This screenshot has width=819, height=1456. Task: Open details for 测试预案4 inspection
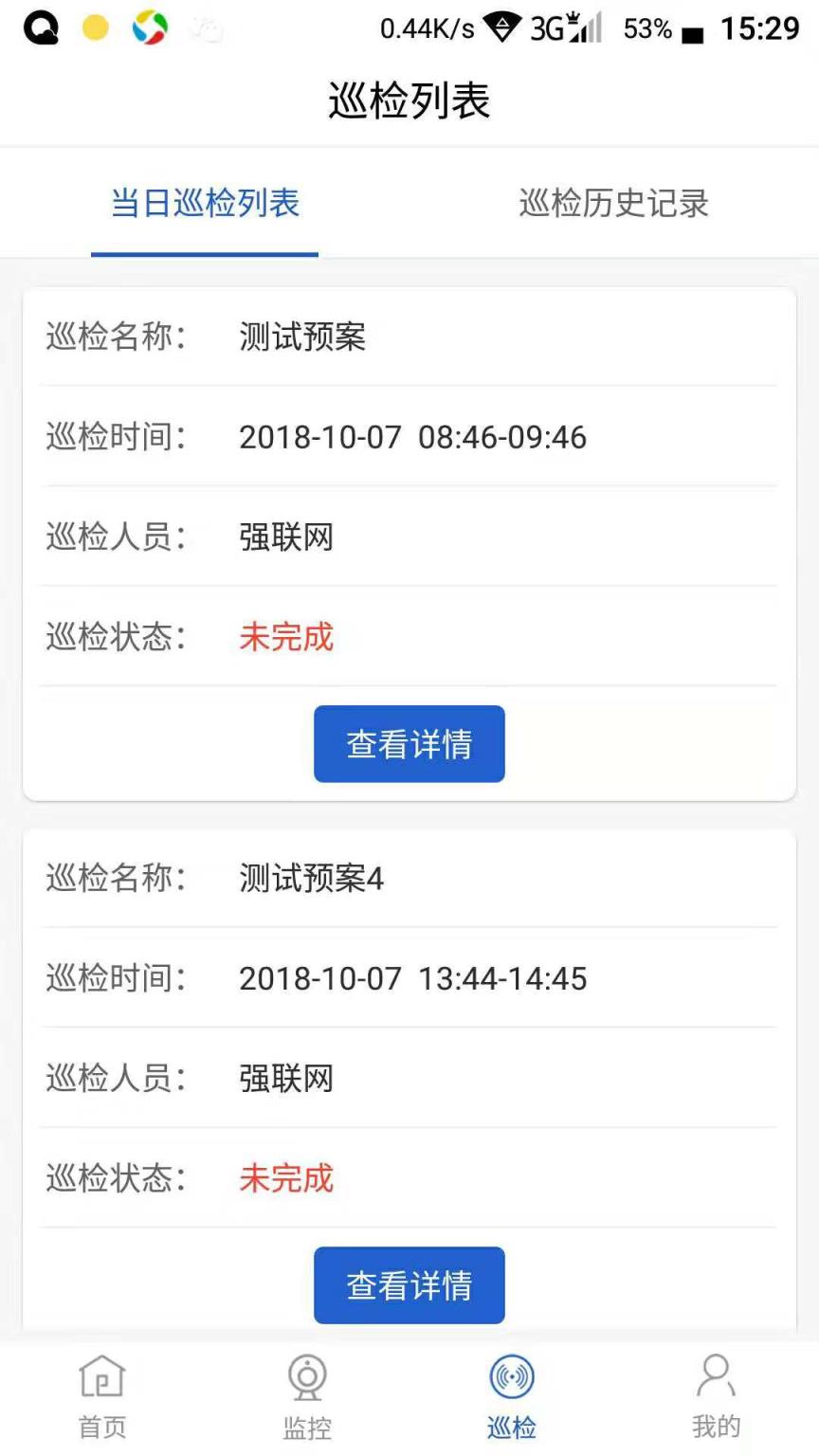[x=409, y=1284]
